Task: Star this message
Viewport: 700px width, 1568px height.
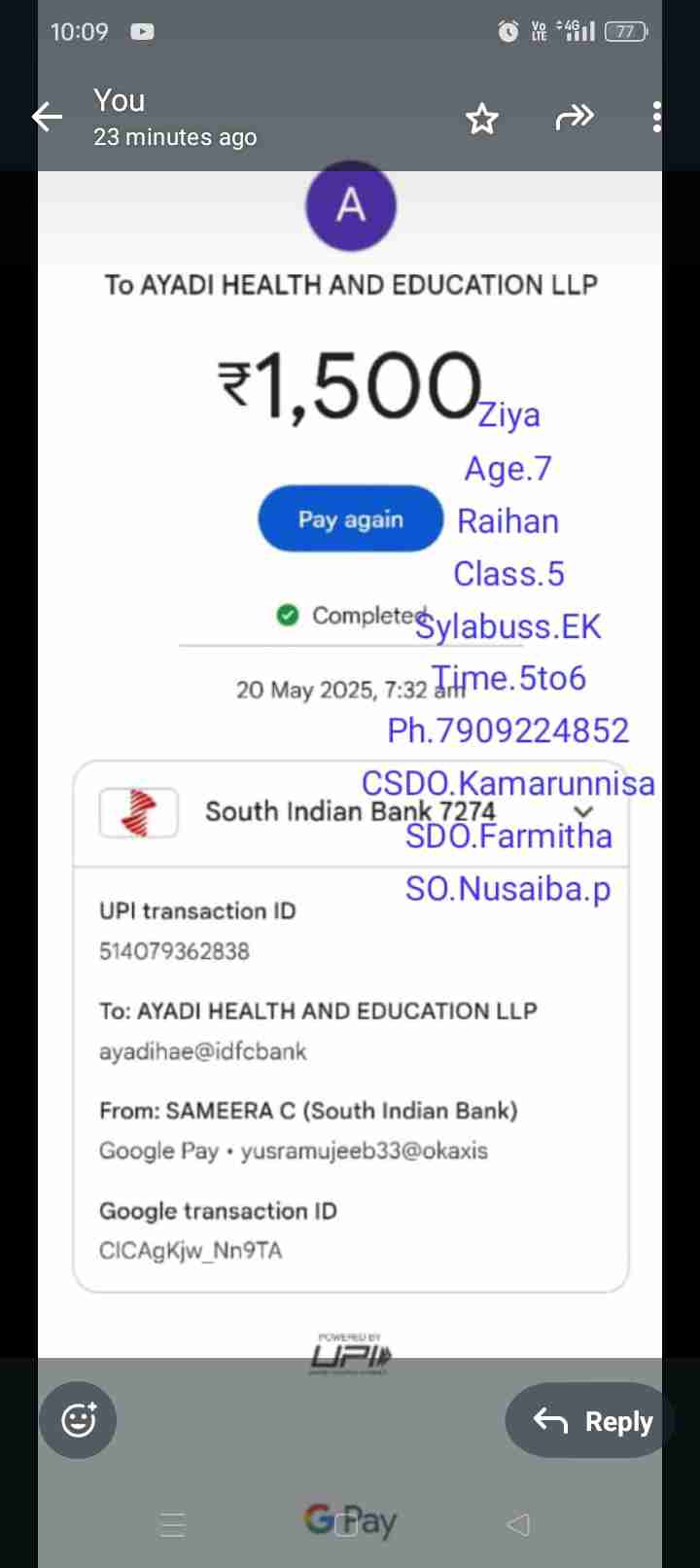Action: [481, 119]
